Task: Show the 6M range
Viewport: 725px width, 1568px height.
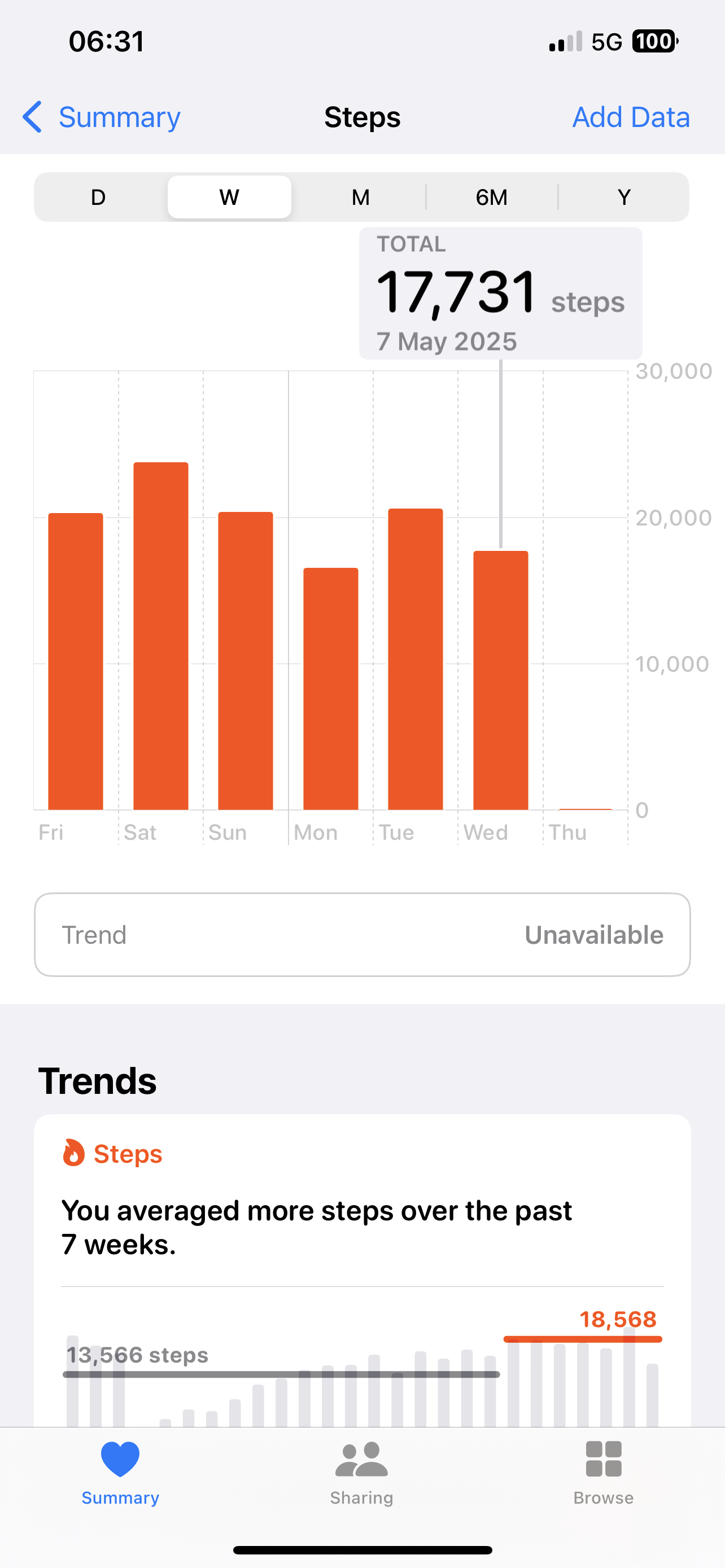Action: 492,197
